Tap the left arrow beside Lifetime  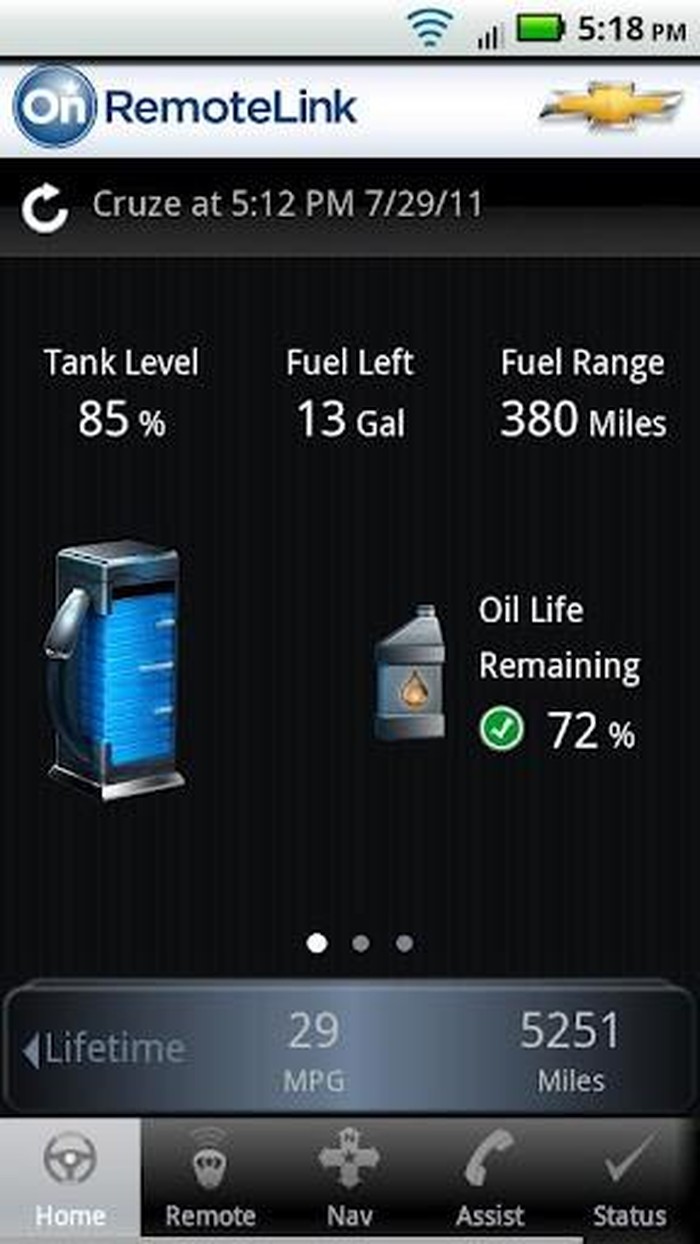coord(31,1050)
